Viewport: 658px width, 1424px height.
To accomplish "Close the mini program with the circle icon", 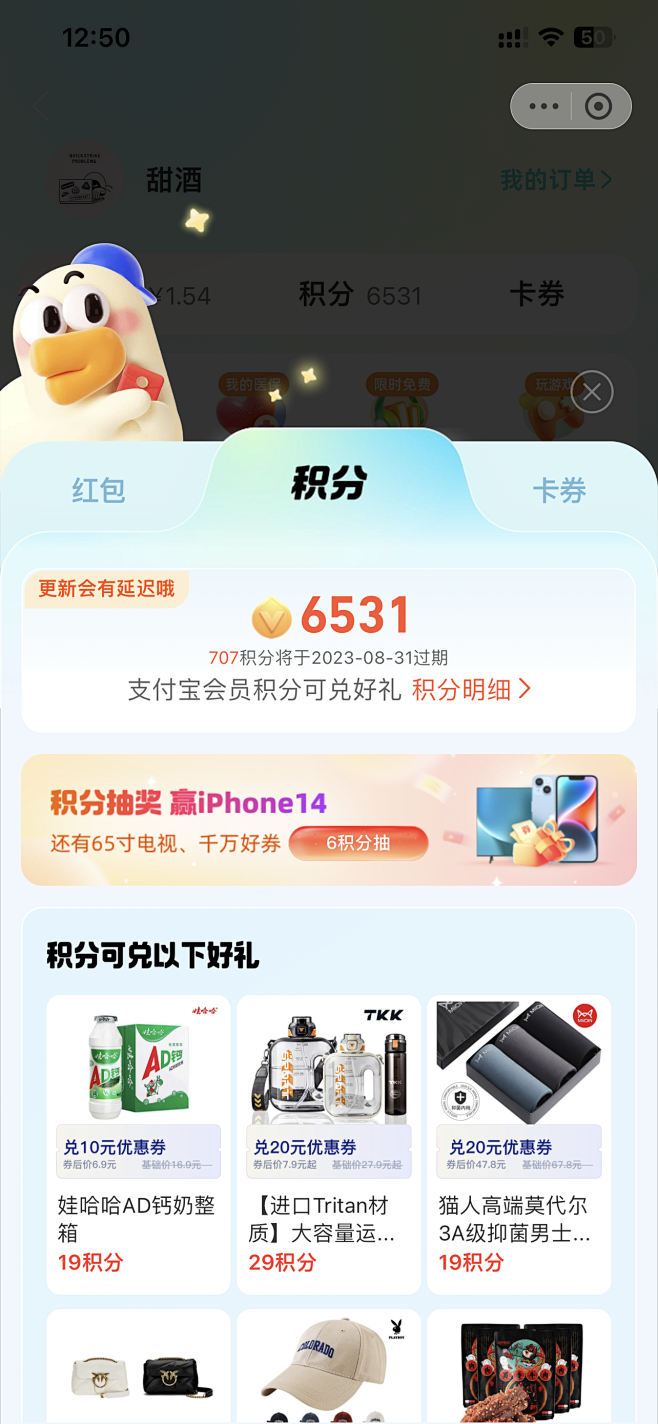I will 598,106.
